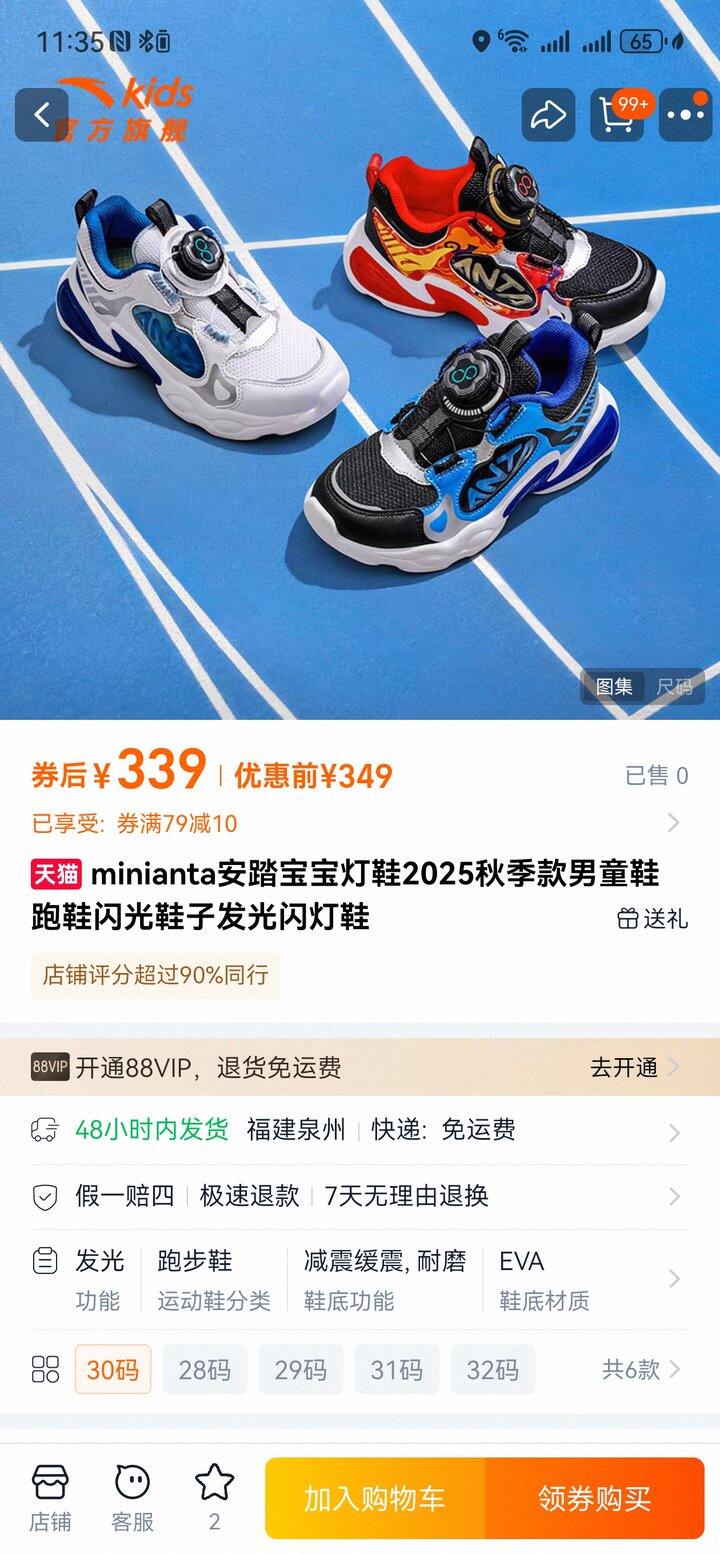Open the shopping cart
Screen dimensions: 720x1554
pos(617,115)
